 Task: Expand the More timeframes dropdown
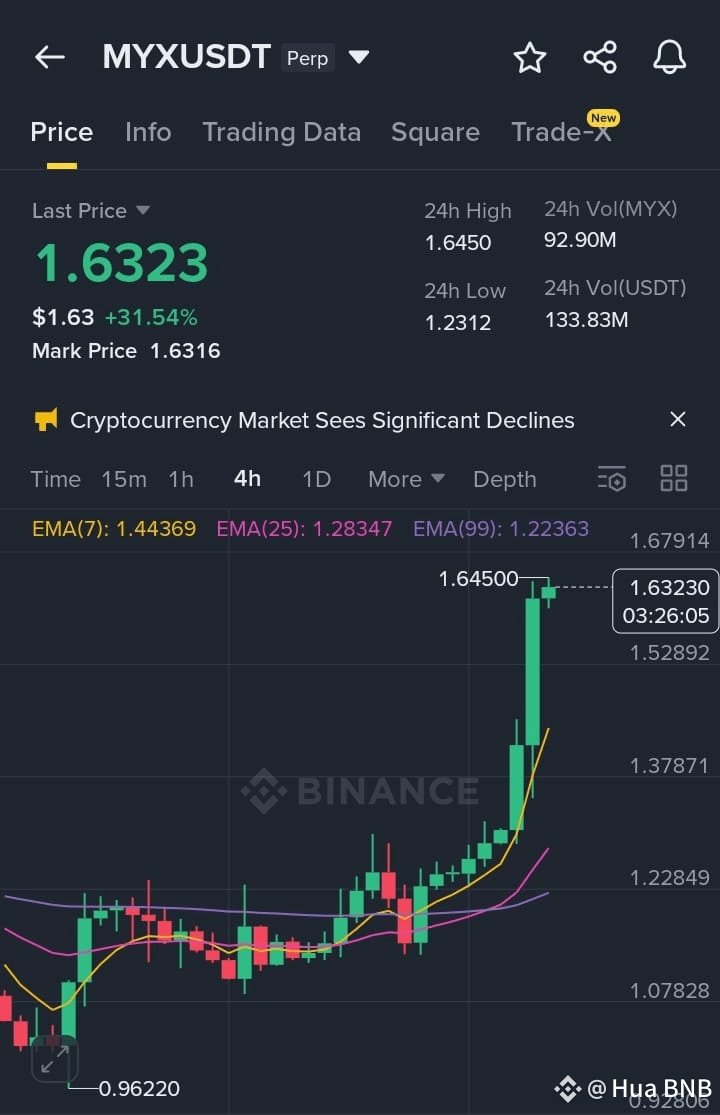pos(405,479)
